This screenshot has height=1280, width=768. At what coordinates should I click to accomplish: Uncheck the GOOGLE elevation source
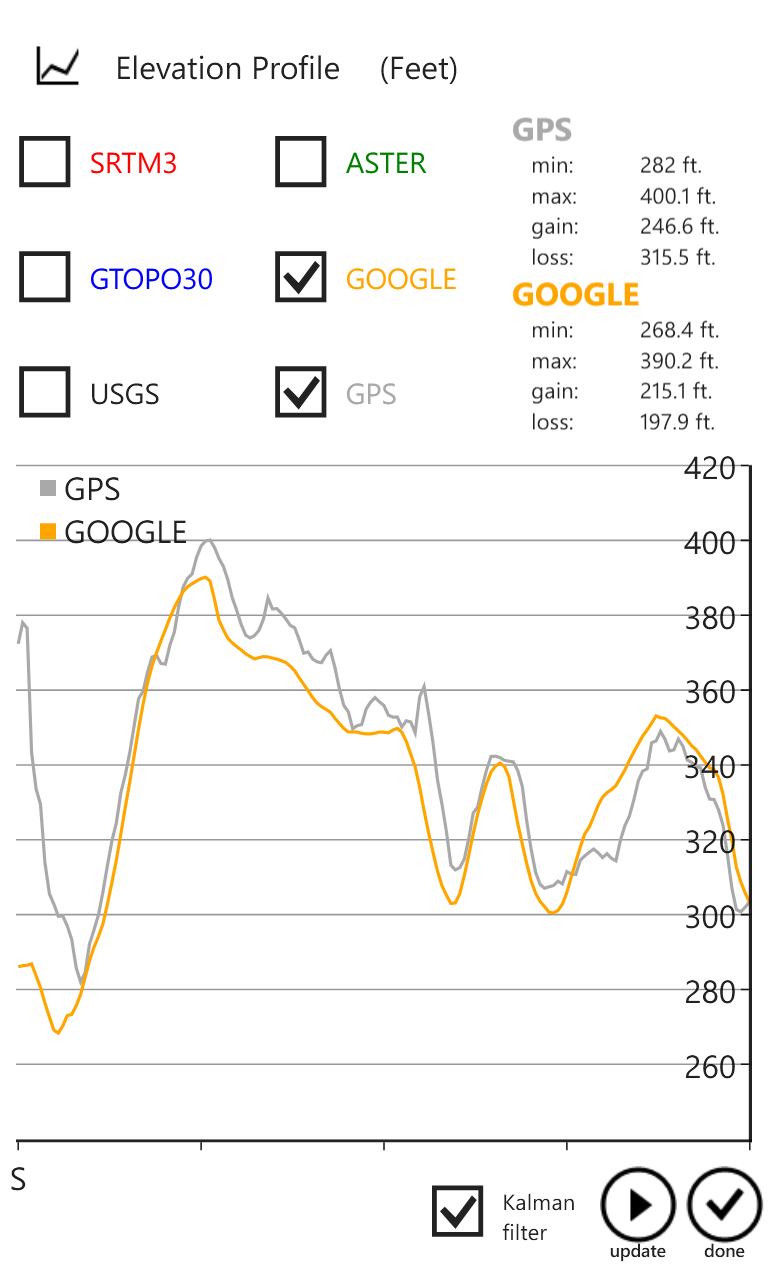[300, 278]
